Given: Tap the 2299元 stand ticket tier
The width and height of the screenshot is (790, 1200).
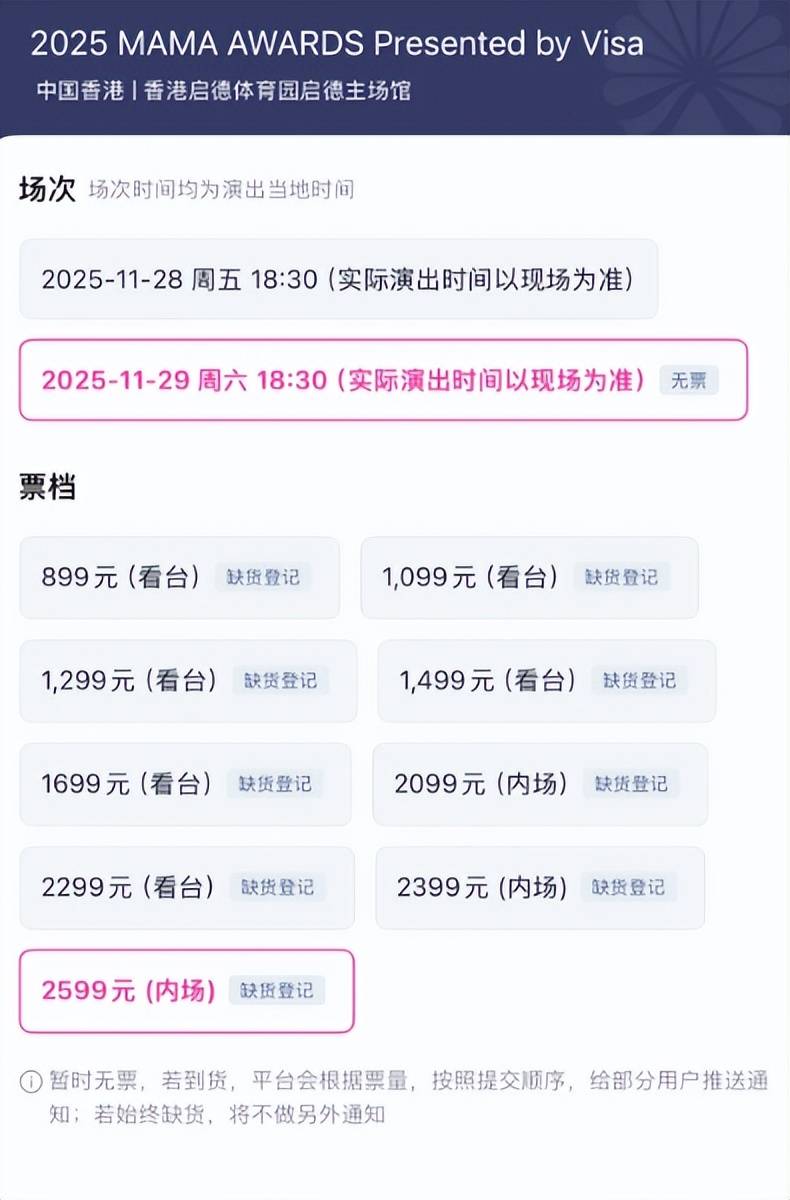Looking at the screenshot, I should [186, 887].
